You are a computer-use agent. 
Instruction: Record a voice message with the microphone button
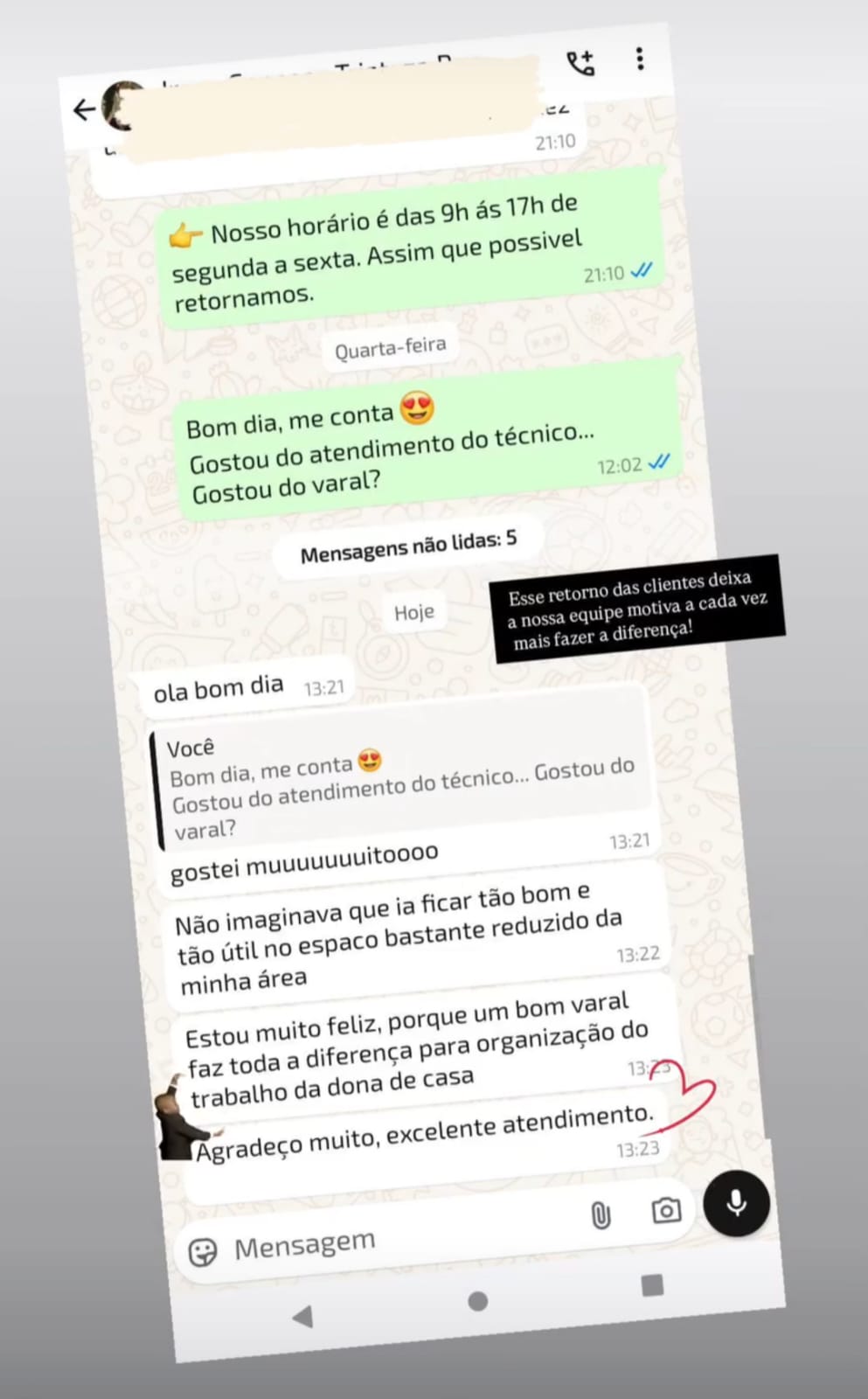pyautogui.click(x=737, y=1204)
